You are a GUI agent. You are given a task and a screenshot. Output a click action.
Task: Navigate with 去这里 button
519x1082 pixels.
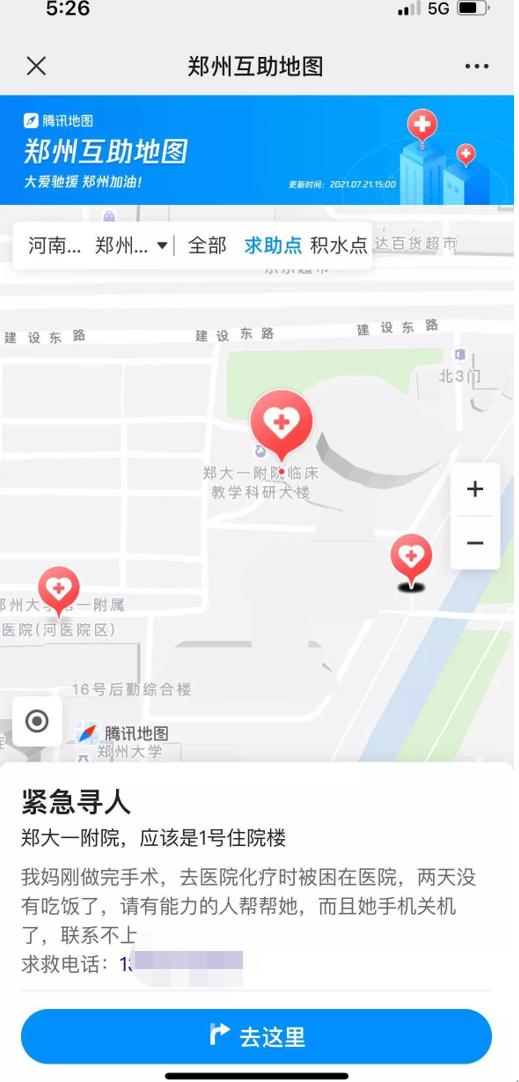pos(256,1036)
